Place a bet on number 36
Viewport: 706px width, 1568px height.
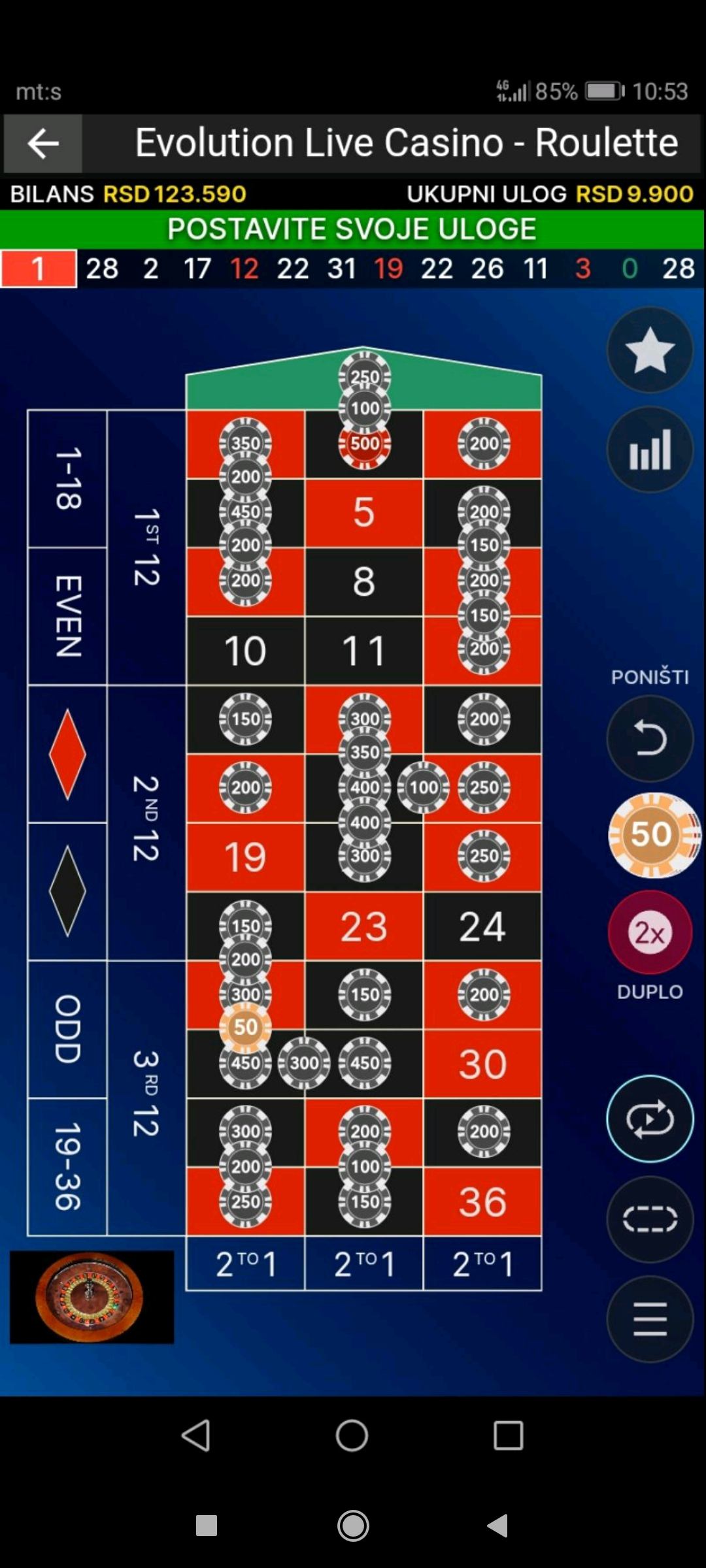tap(482, 1201)
